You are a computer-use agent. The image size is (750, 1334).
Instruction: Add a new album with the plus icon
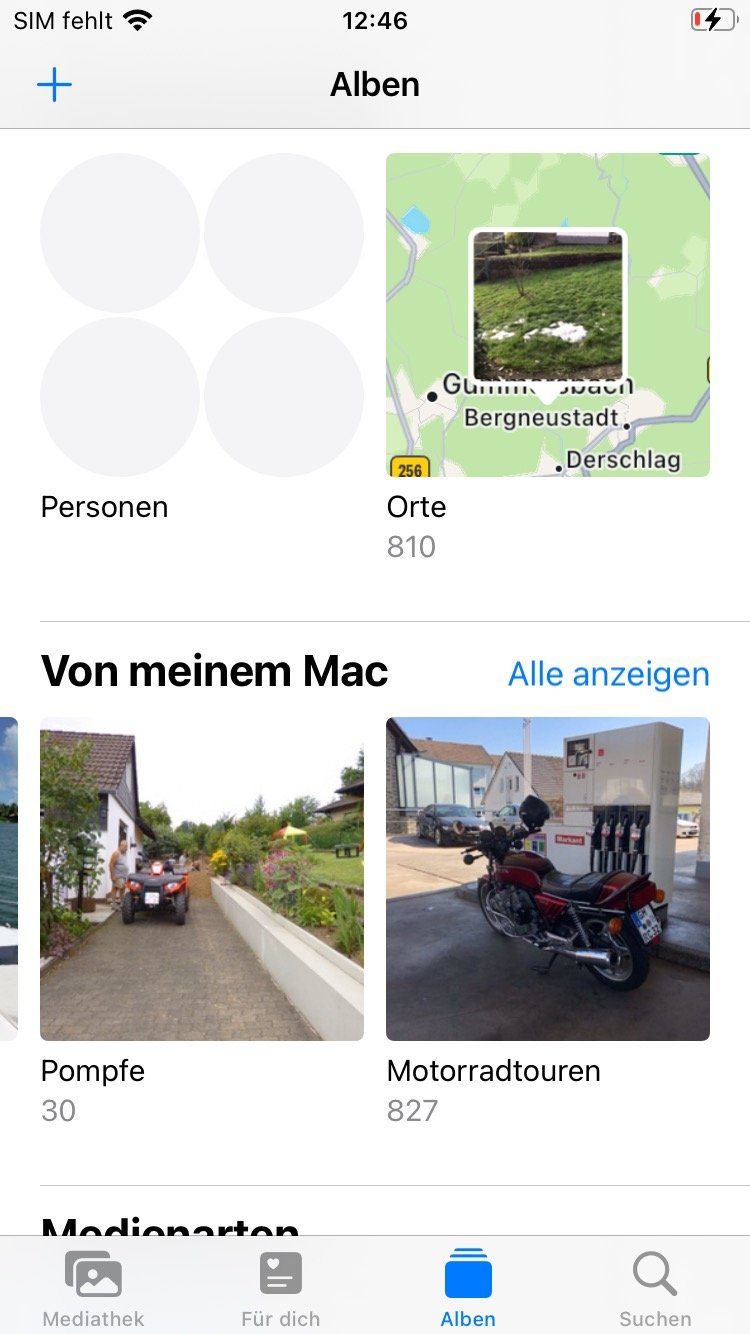[x=54, y=85]
